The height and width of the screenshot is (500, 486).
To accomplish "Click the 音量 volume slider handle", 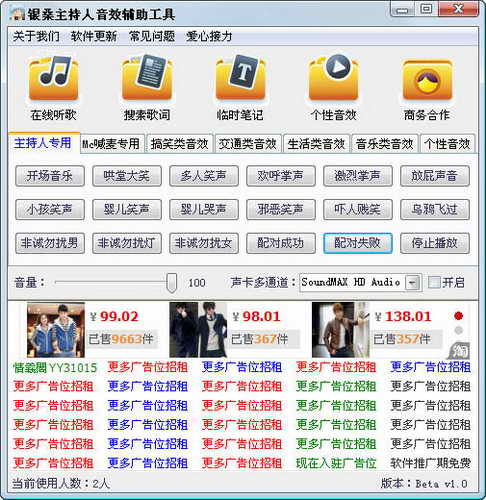I will tap(172, 283).
